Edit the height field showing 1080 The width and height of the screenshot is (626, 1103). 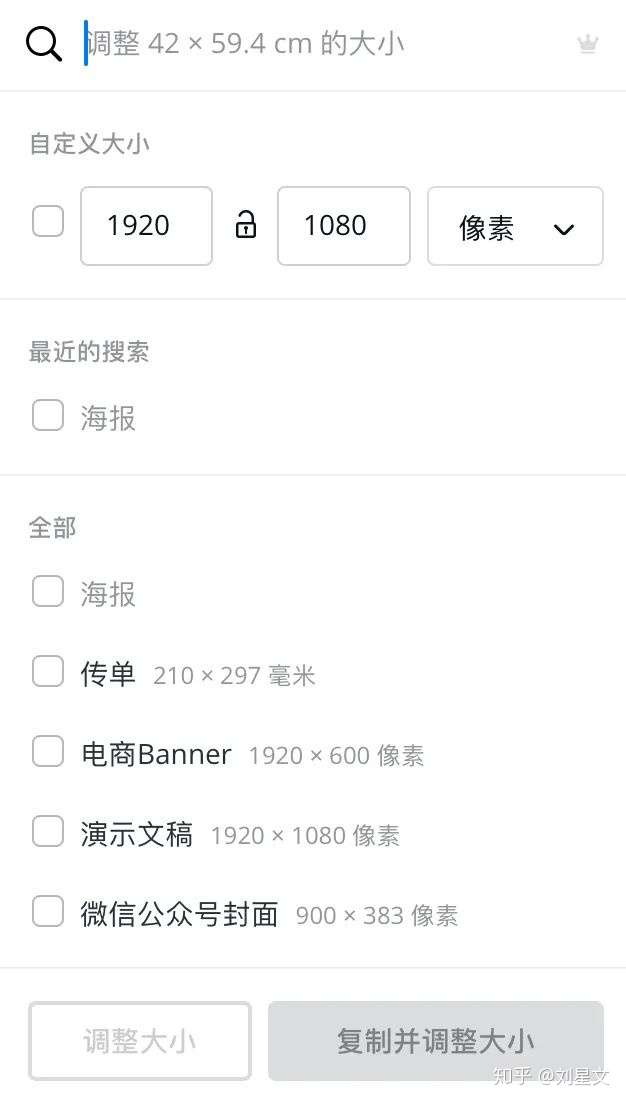344,226
